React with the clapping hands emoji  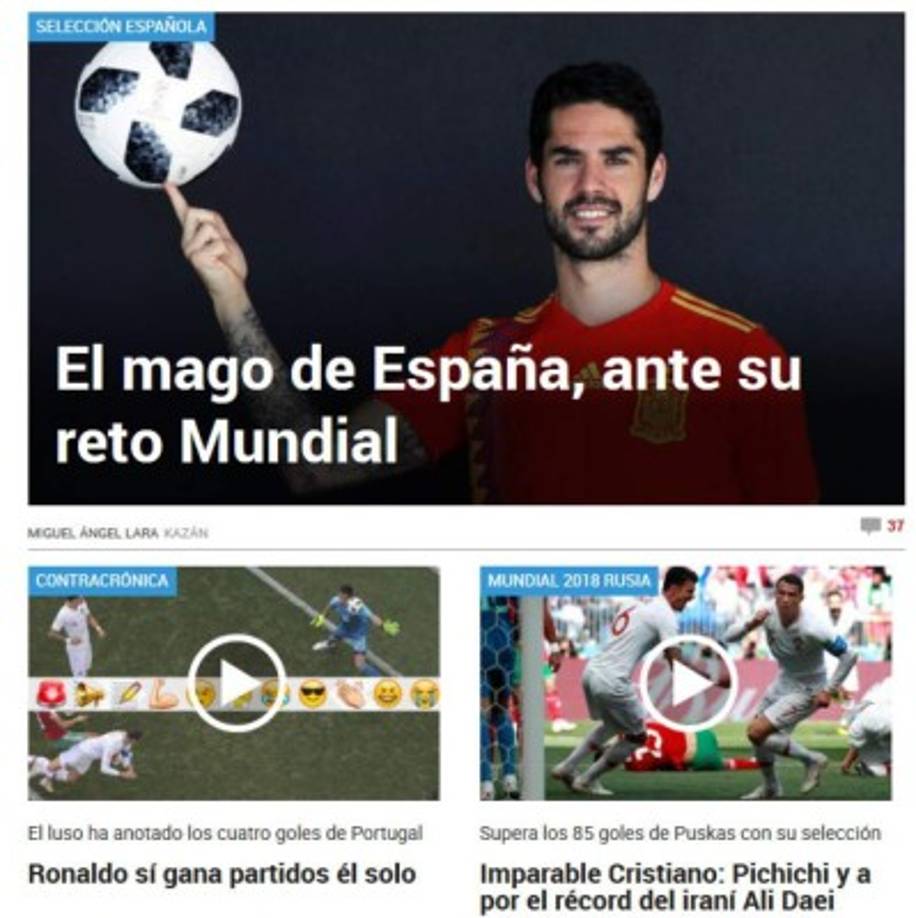pos(350,688)
